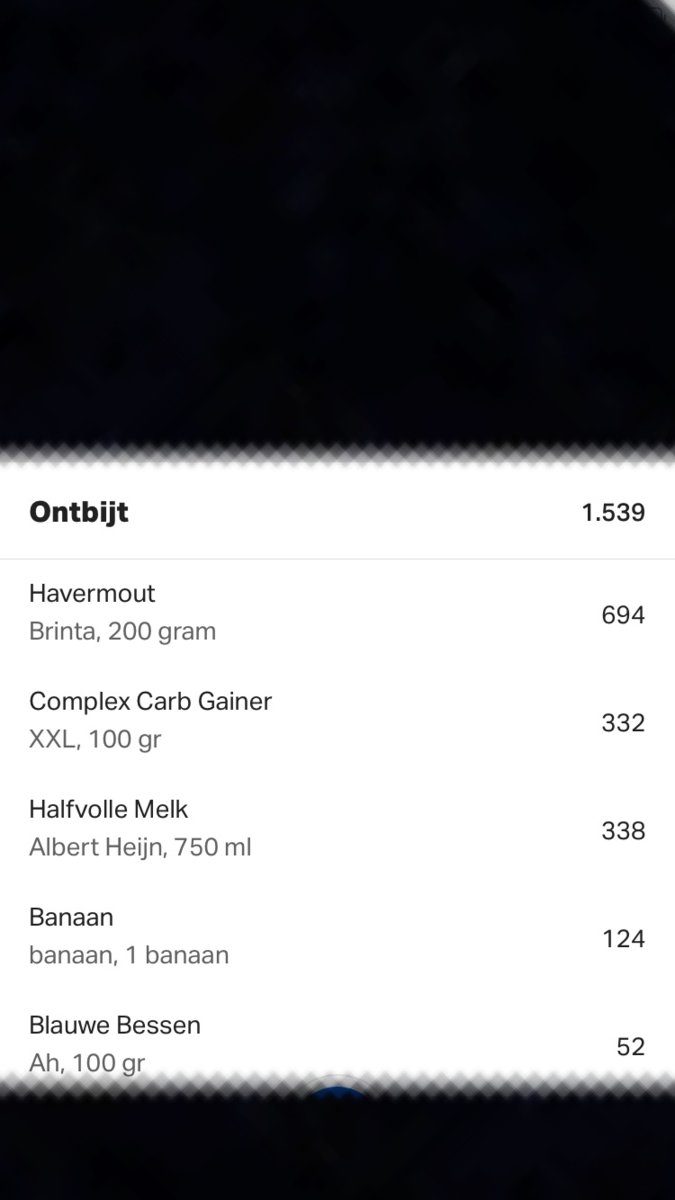Tap the Banaan food entry
This screenshot has width=675, height=1200.
point(336,937)
